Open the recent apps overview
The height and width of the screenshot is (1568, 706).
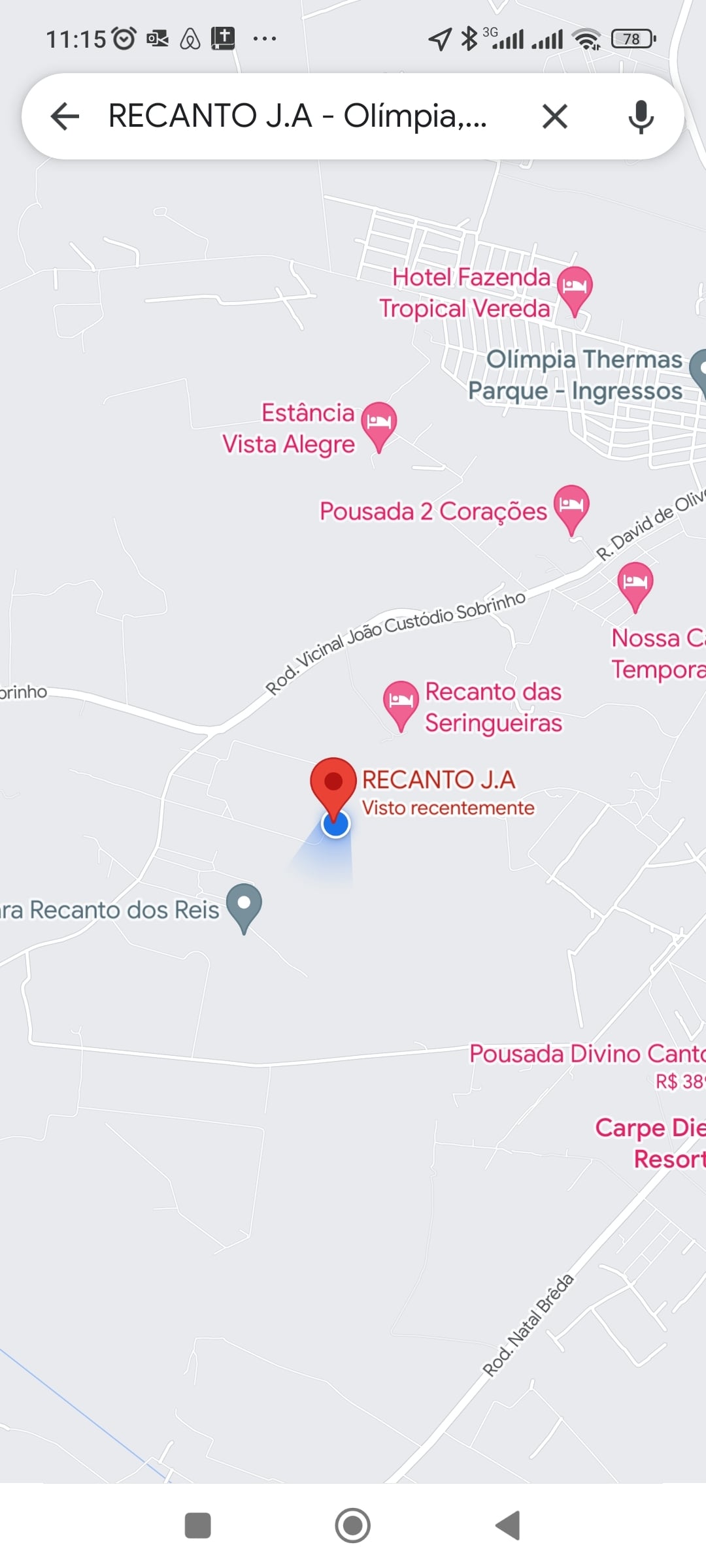coord(198,1526)
